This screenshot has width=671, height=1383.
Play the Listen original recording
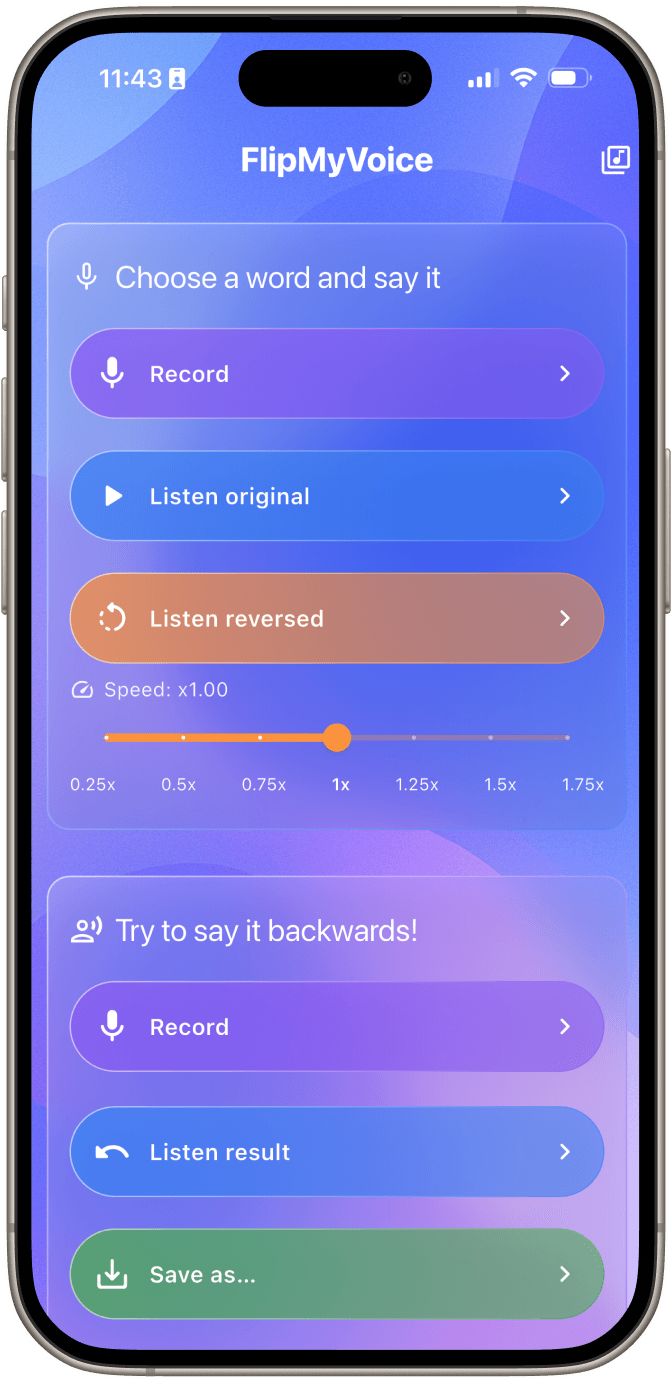point(336,496)
